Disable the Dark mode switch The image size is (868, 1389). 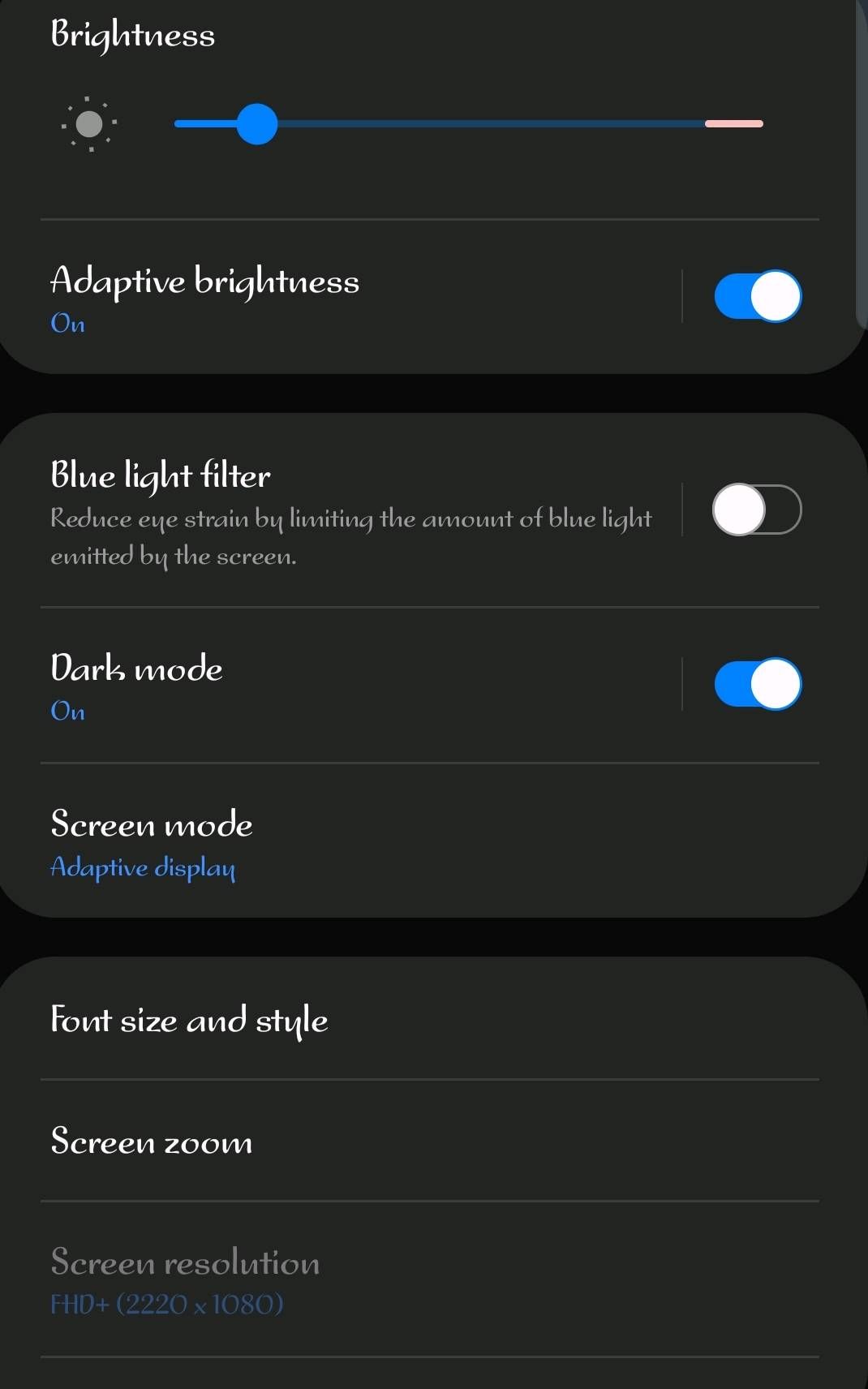[757, 684]
